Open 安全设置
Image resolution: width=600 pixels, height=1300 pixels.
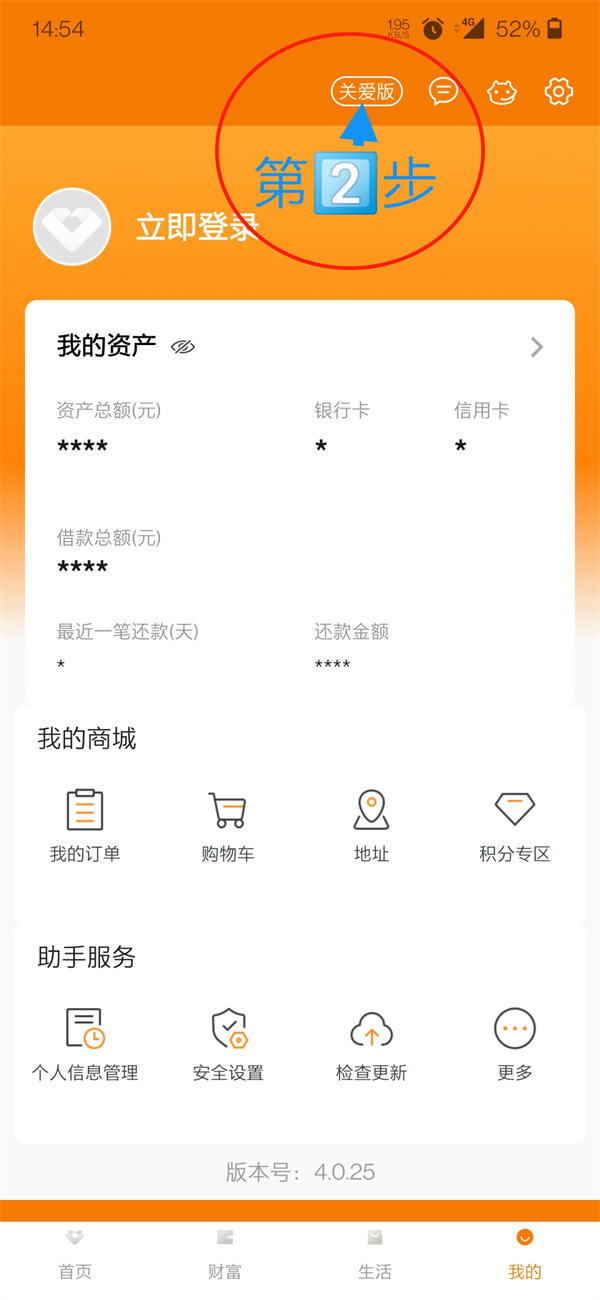tap(228, 1045)
